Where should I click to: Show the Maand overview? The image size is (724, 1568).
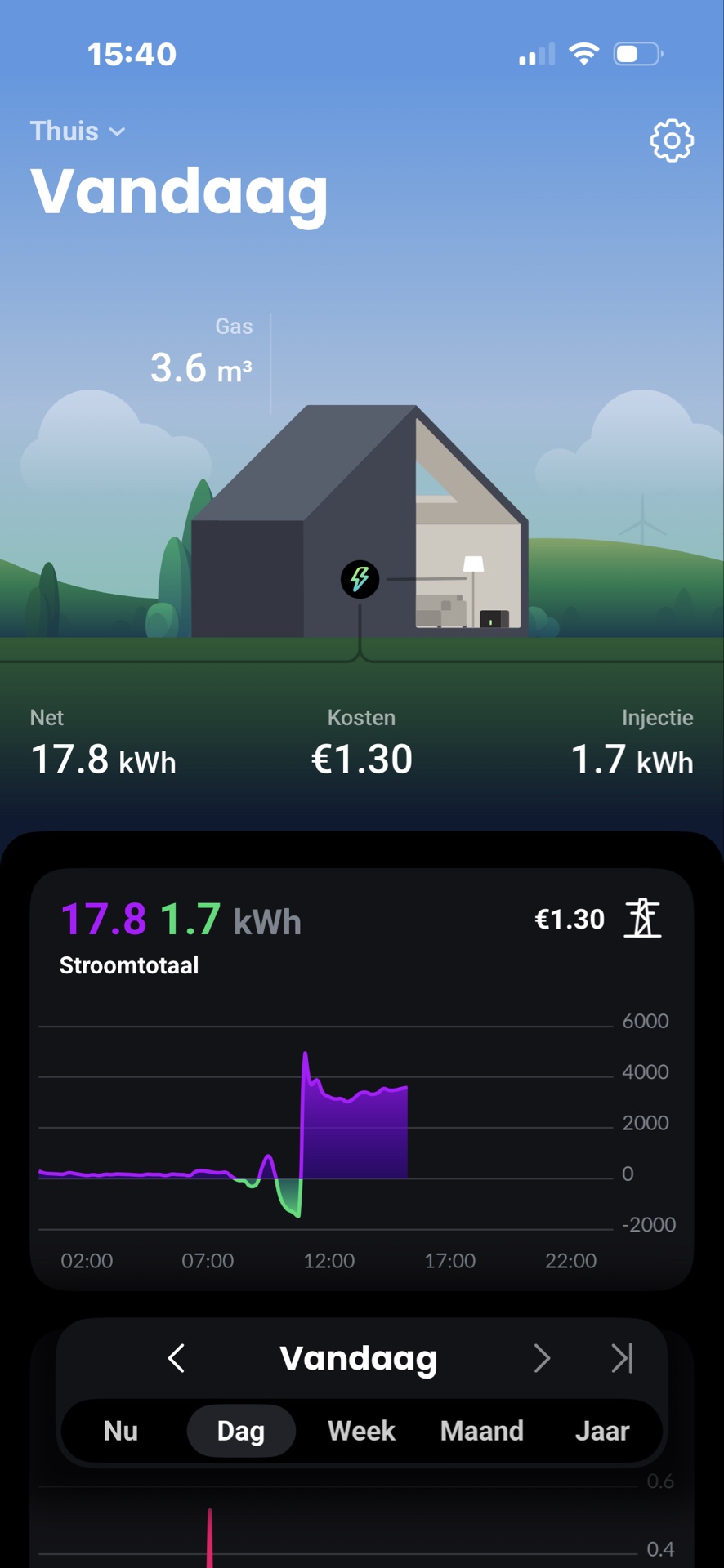point(482,1431)
